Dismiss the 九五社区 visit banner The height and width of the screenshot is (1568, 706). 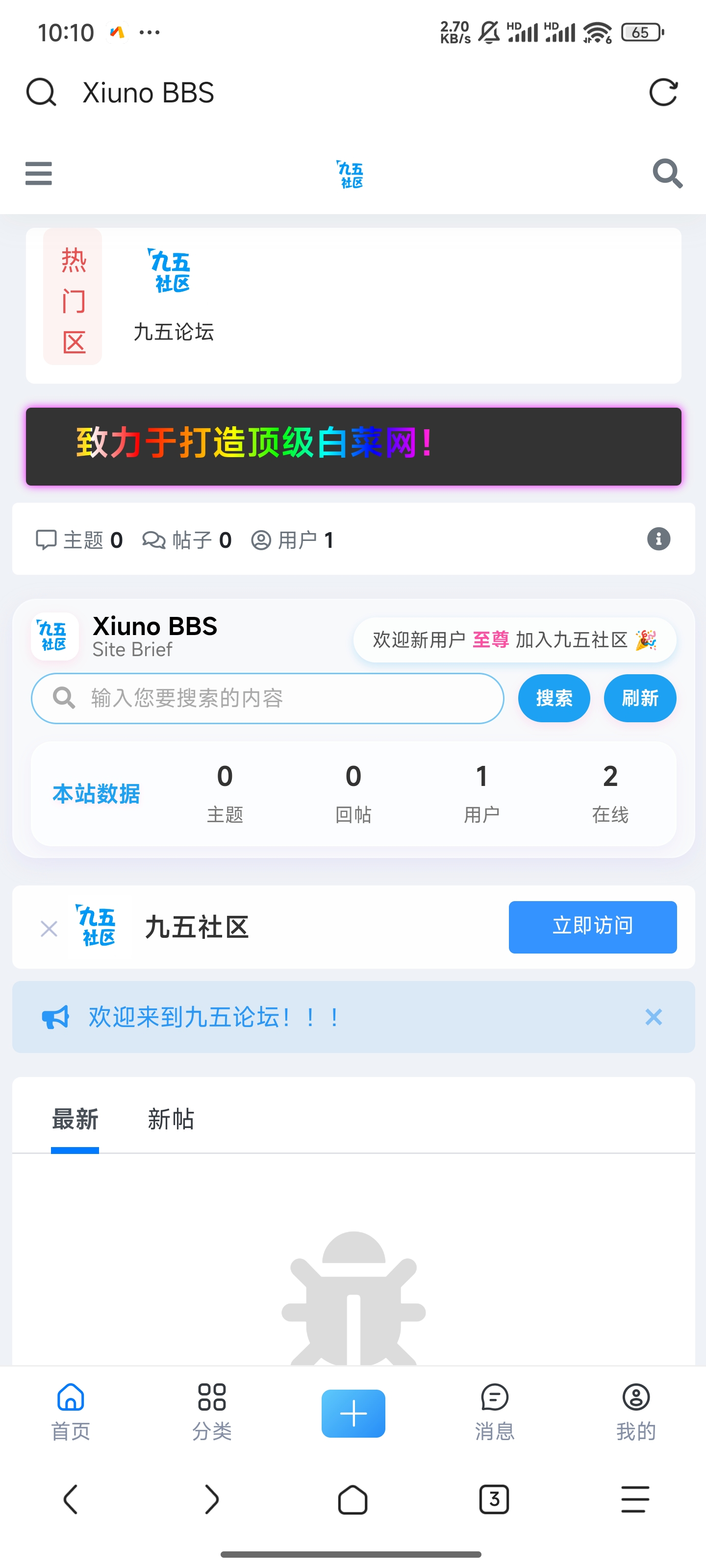coord(49,929)
